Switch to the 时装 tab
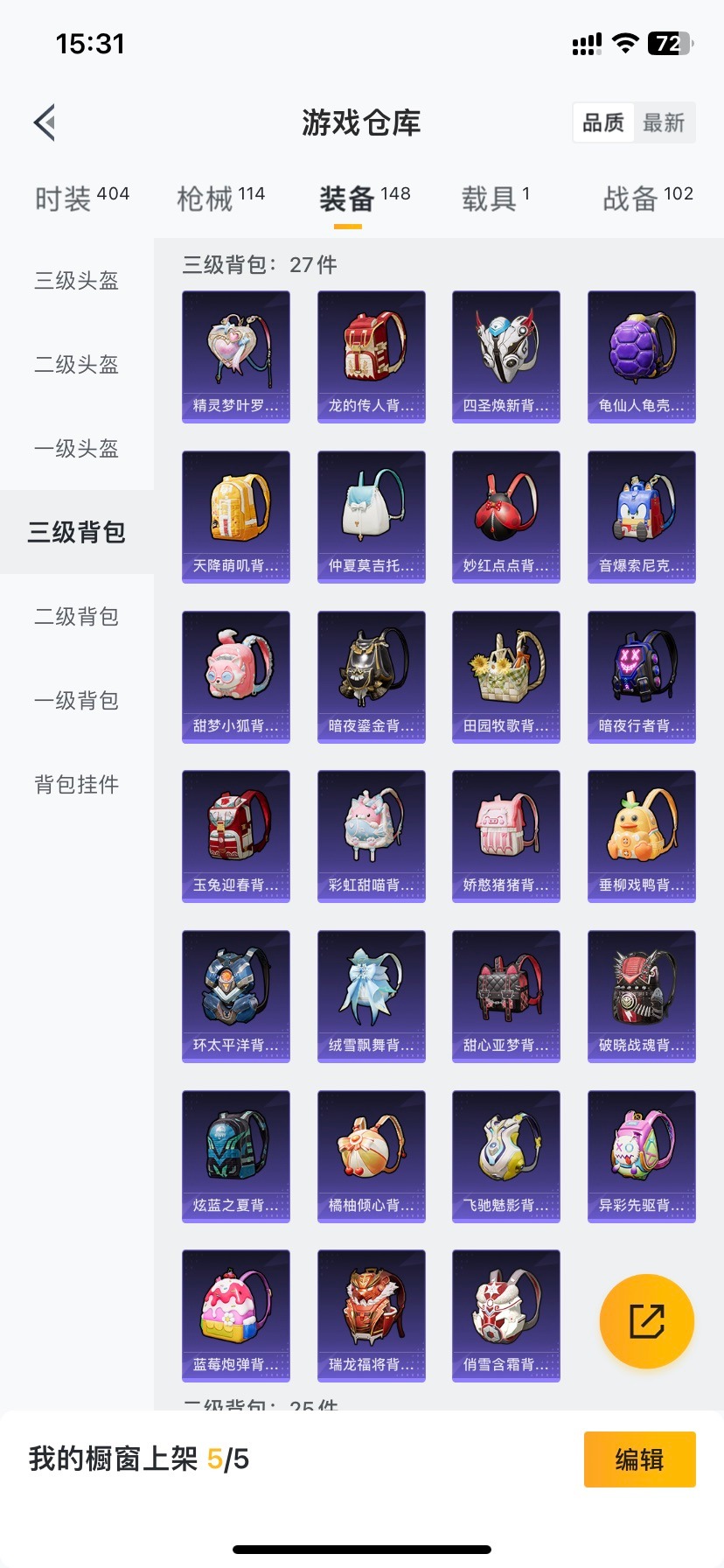The height and width of the screenshot is (1568, 724). click(x=81, y=198)
